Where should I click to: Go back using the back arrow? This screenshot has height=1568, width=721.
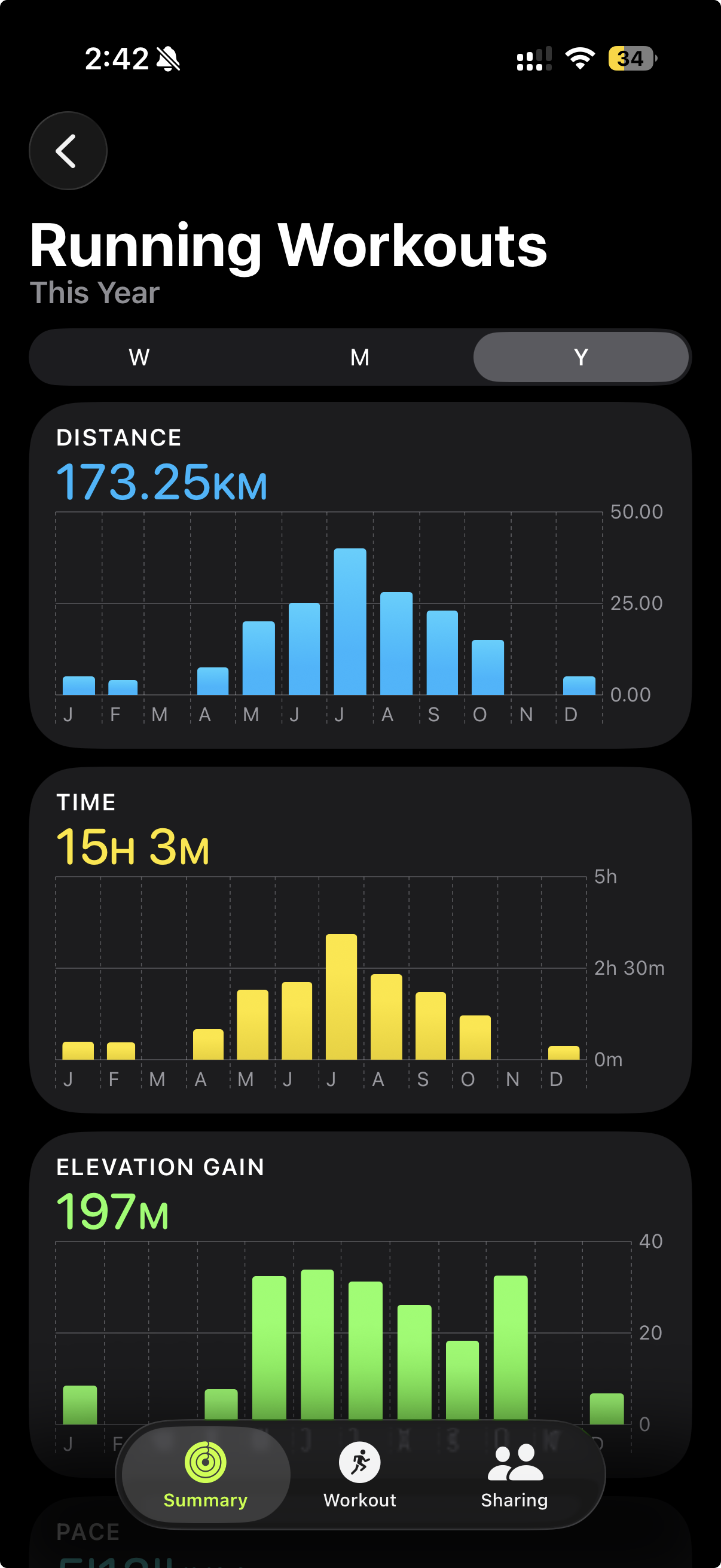click(68, 151)
